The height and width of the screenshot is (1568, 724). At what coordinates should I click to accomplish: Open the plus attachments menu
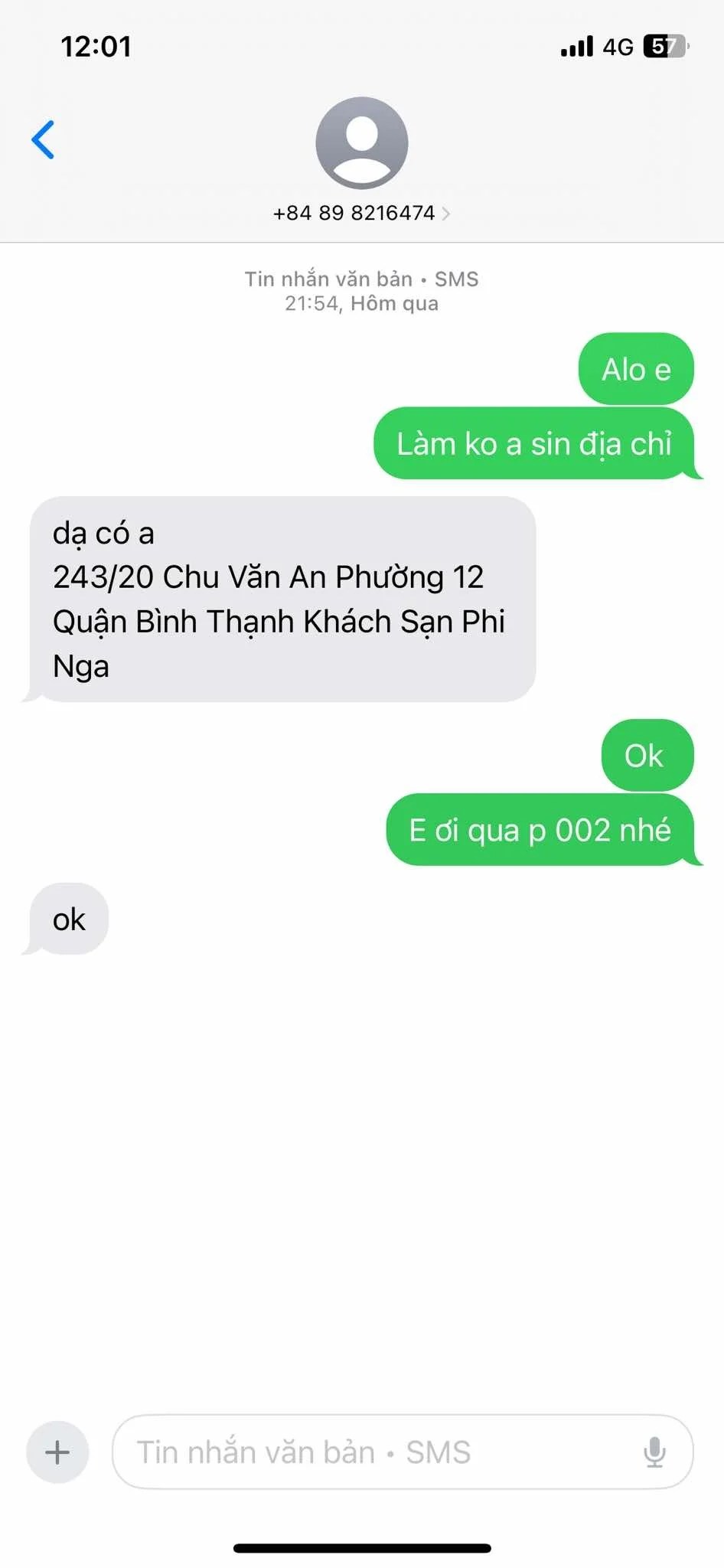pos(57,1452)
